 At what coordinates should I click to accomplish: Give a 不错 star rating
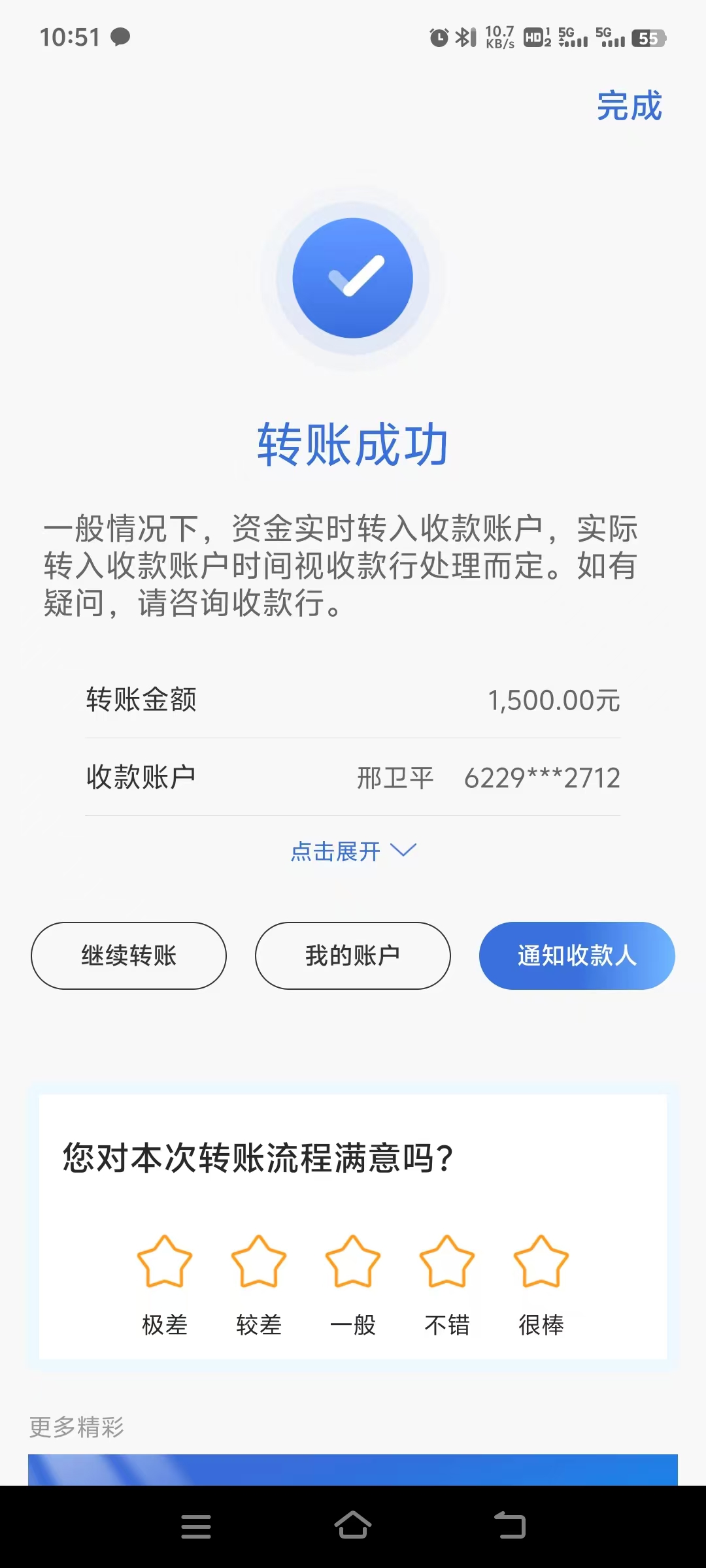447,1262
